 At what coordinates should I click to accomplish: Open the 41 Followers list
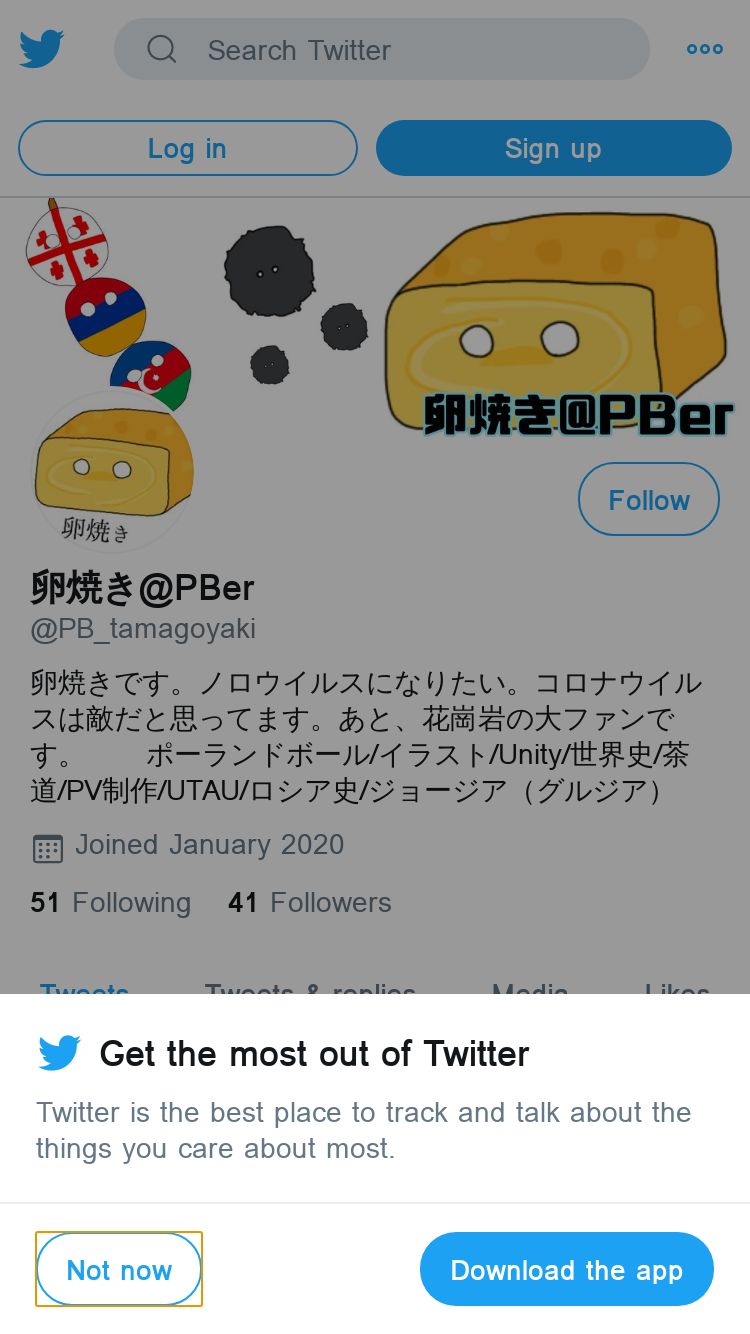pyautogui.click(x=310, y=902)
